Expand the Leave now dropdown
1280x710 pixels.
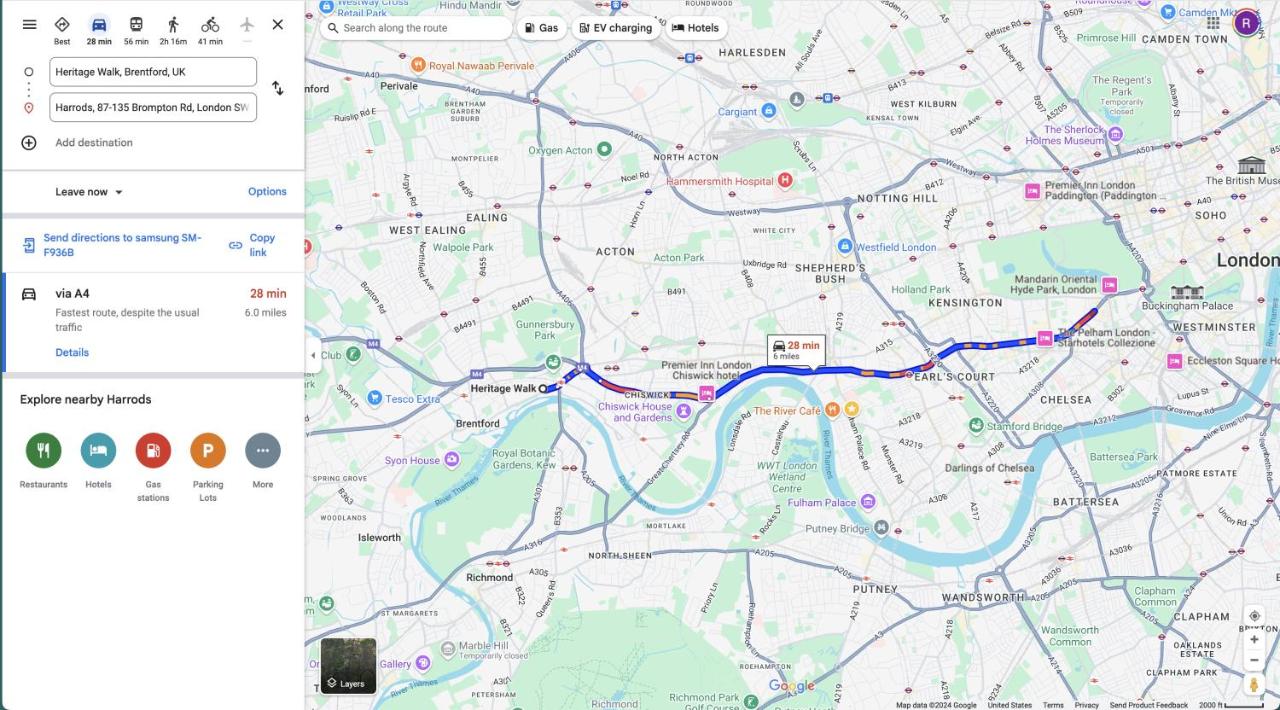[89, 192]
